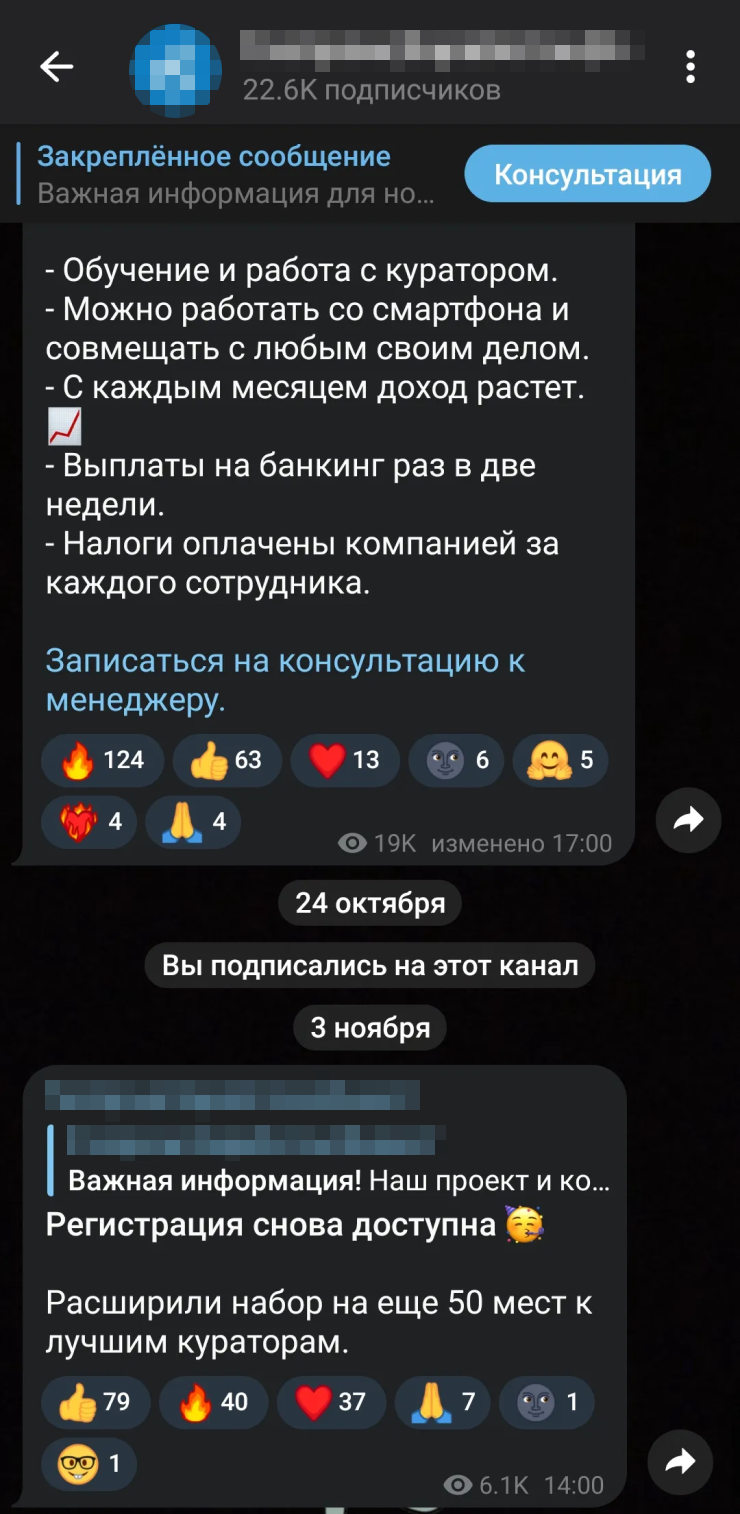Tap the burning heart reaction 4

89,822
